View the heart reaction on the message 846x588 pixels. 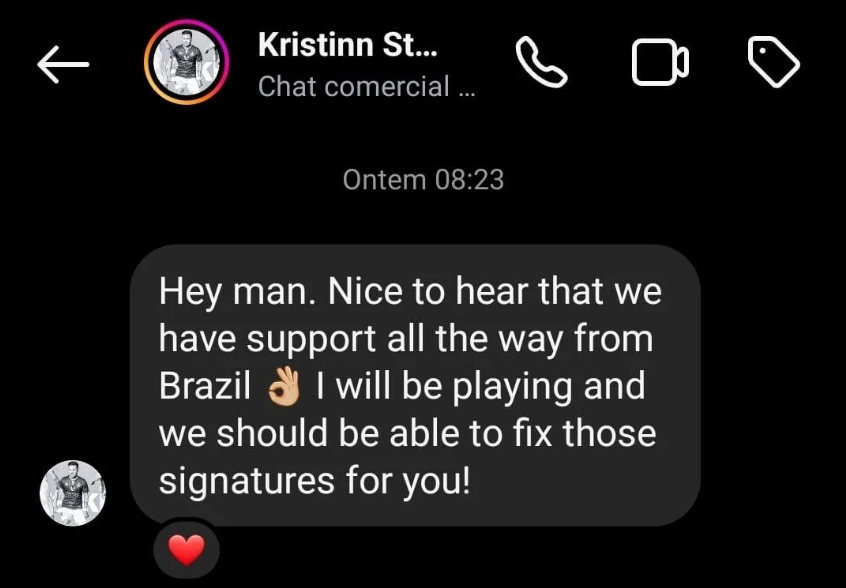pyautogui.click(x=187, y=548)
